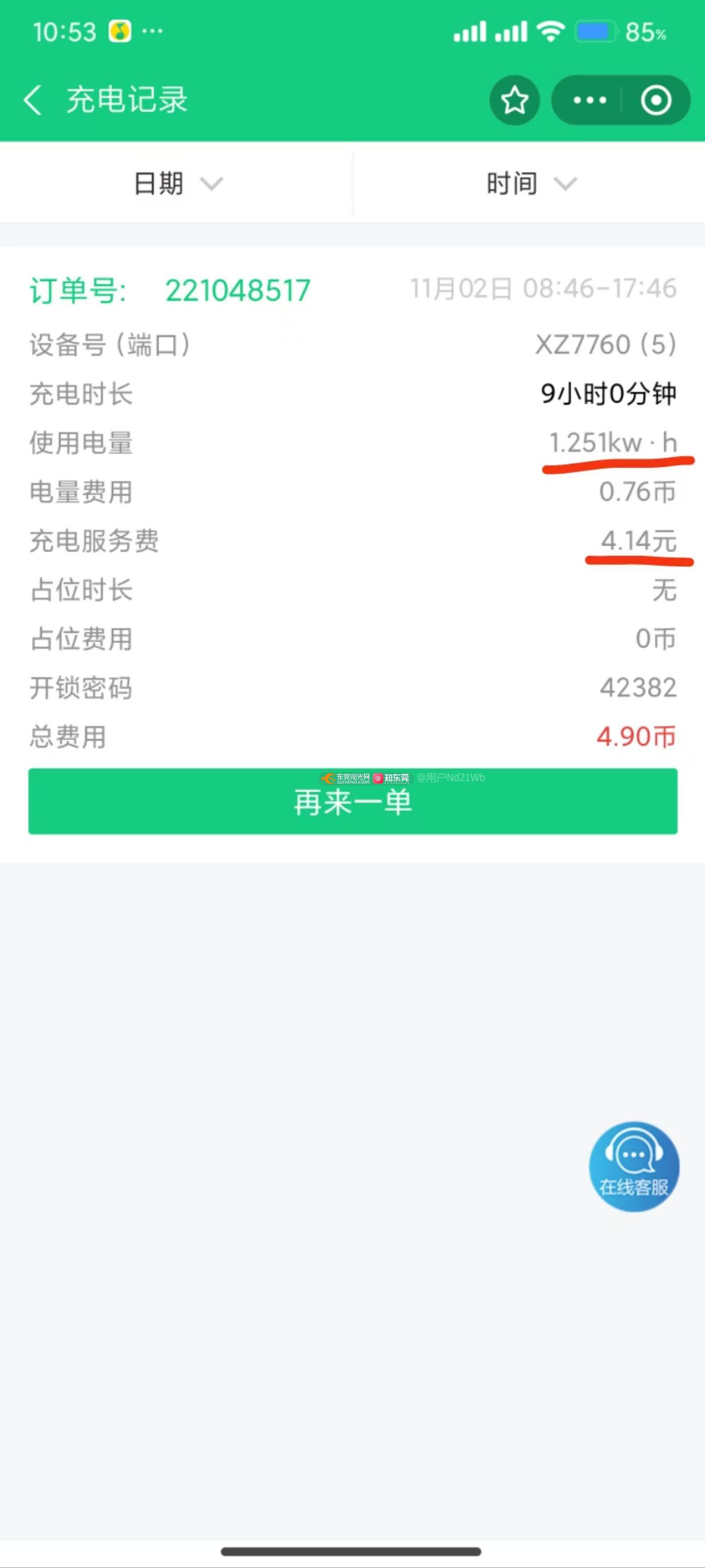Expand the 时间 filter dropdown

point(529,183)
